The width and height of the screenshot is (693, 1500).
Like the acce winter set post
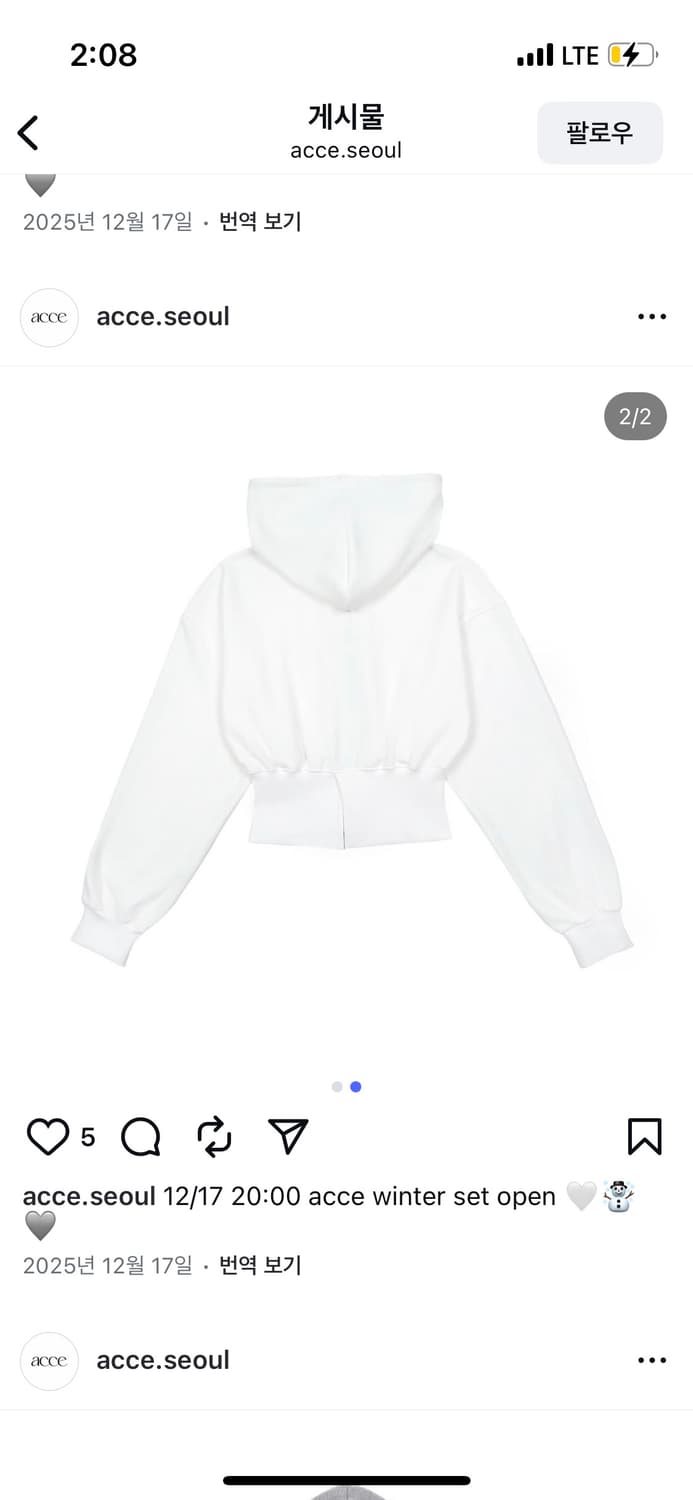coord(47,1137)
